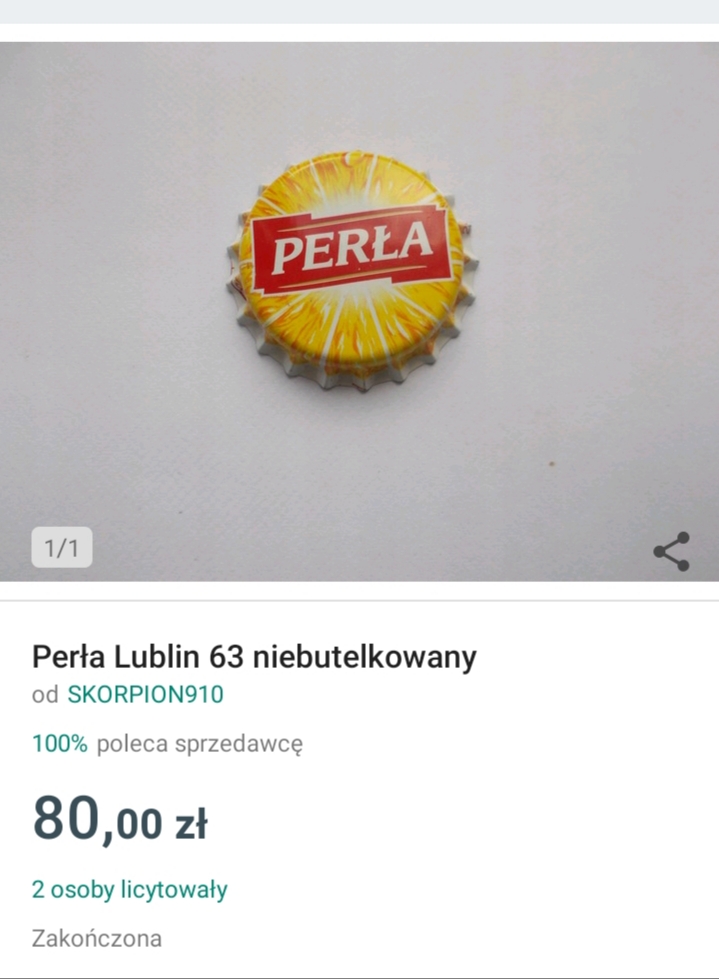Viewport: 719px width, 979px height.
Task: View seller SKORPION910's profile
Action: pos(145,694)
